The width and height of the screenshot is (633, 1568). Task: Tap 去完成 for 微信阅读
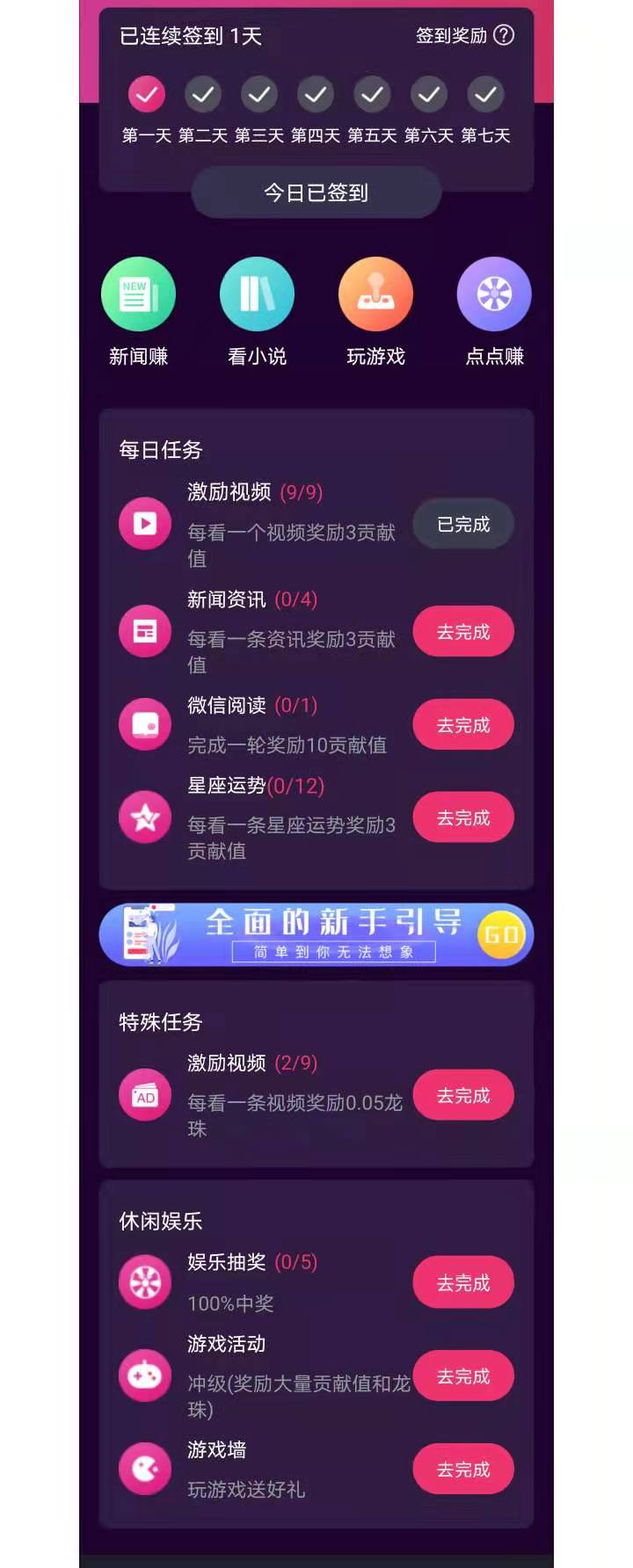click(463, 725)
